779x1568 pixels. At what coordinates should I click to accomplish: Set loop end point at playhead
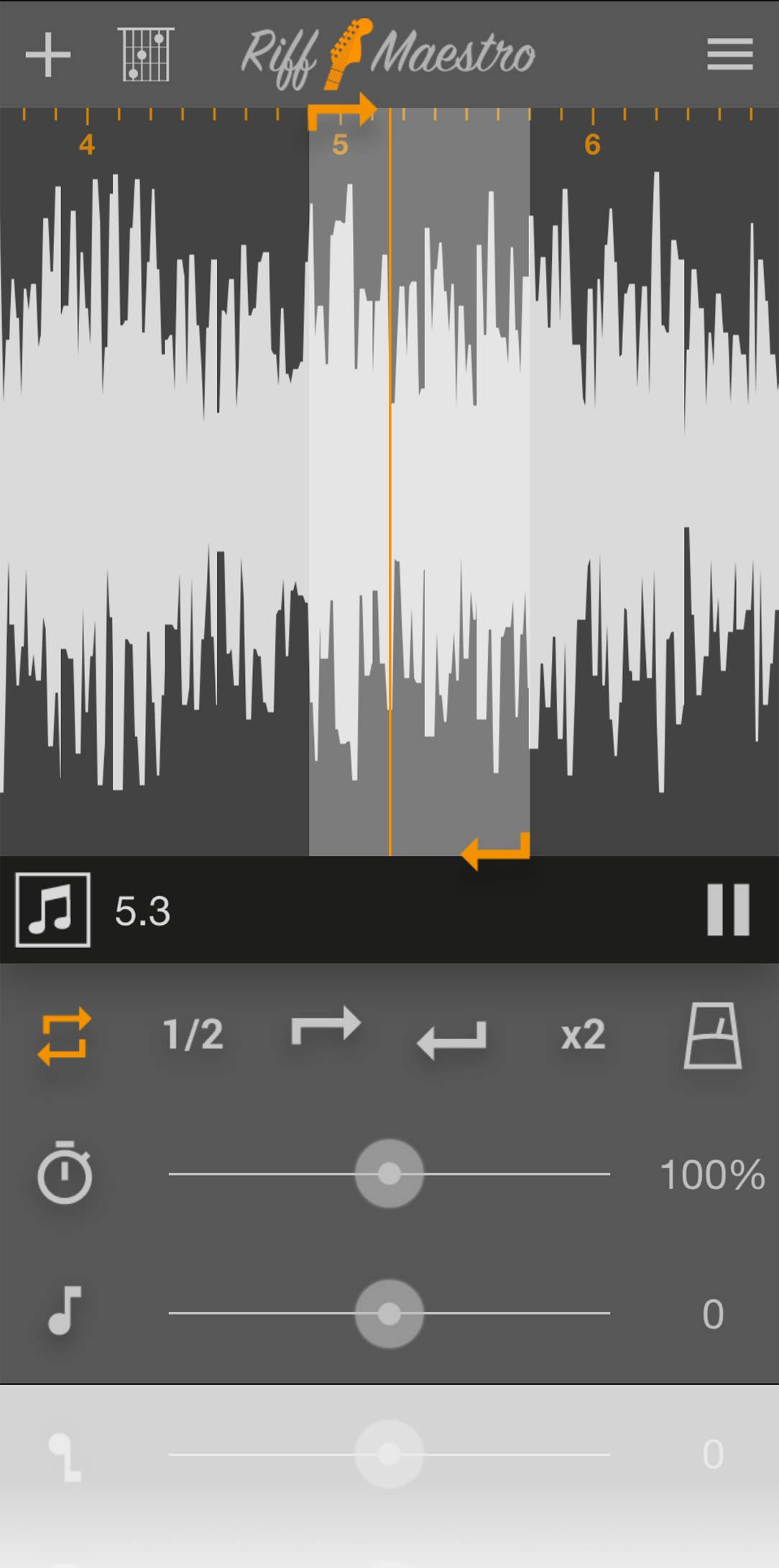[452, 1039]
